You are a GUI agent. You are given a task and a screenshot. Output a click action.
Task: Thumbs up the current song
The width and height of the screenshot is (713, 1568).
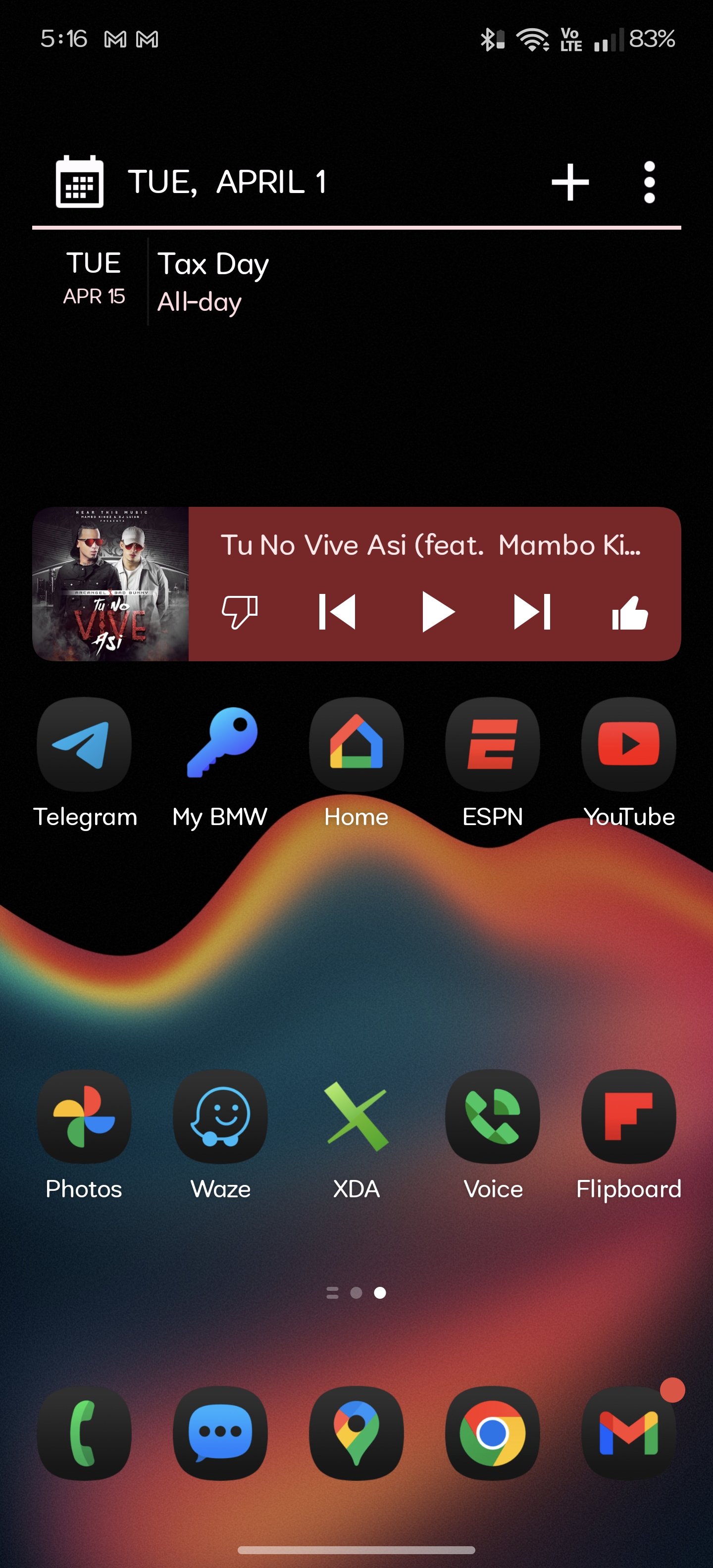coord(630,612)
